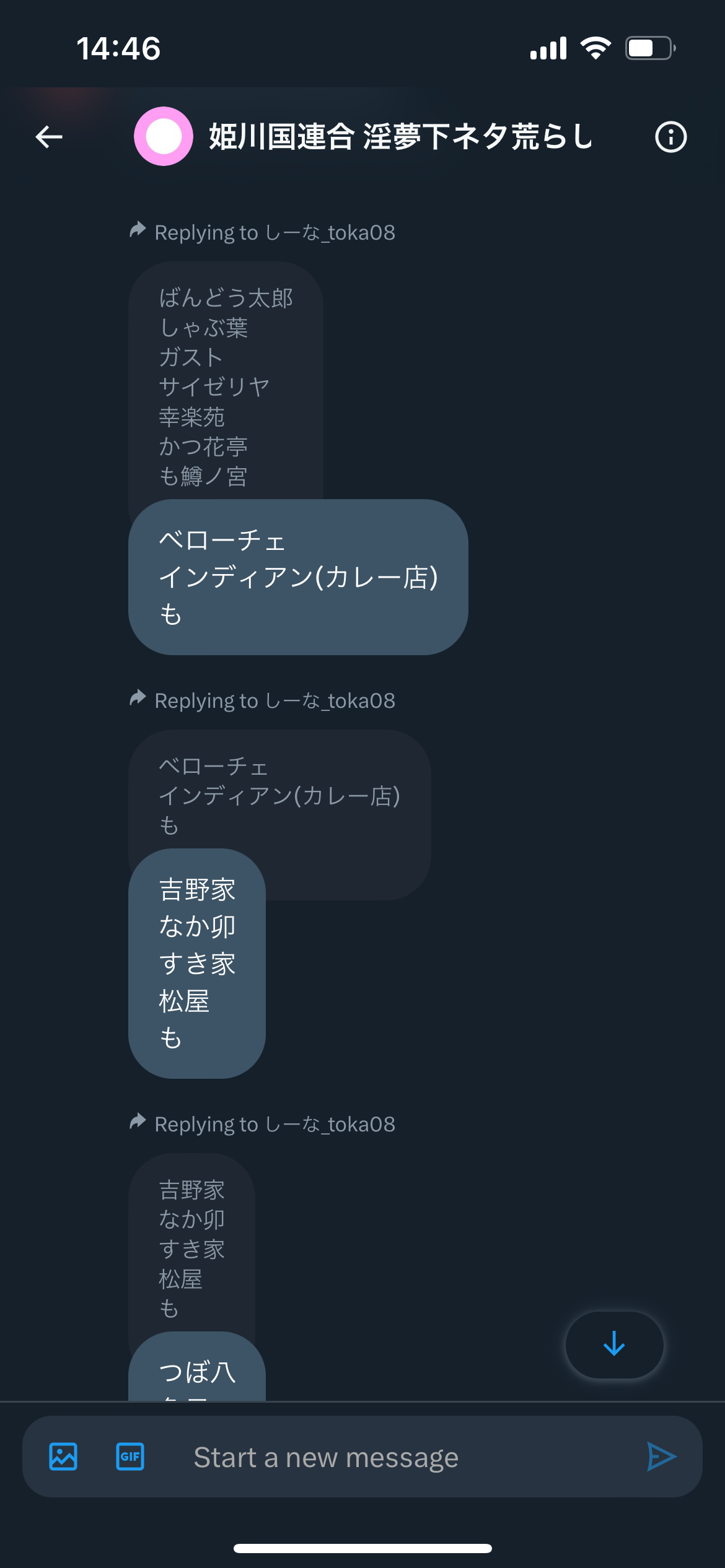
Task: Open the GIF picker
Action: [130, 1457]
